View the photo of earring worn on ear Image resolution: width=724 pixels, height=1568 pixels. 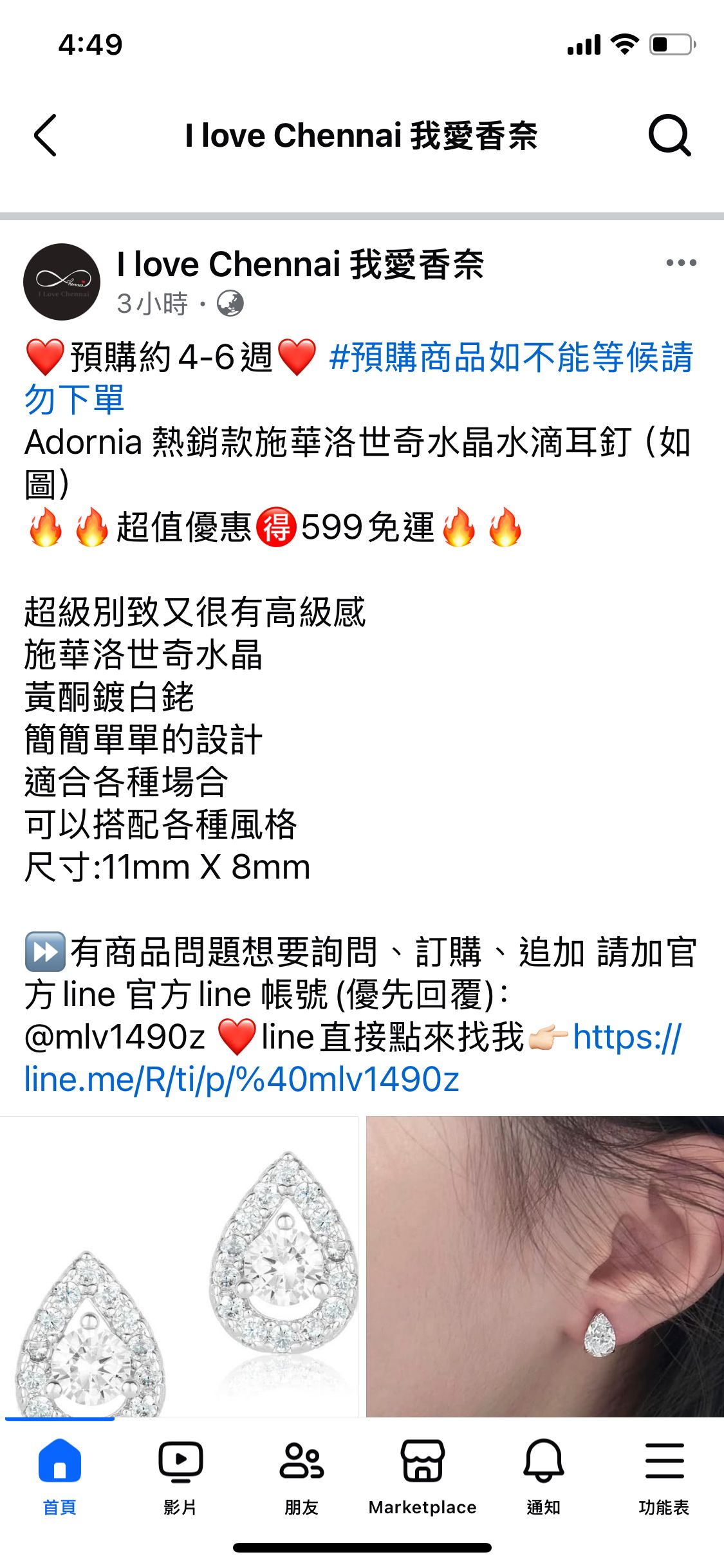pyautogui.click(x=544, y=1265)
